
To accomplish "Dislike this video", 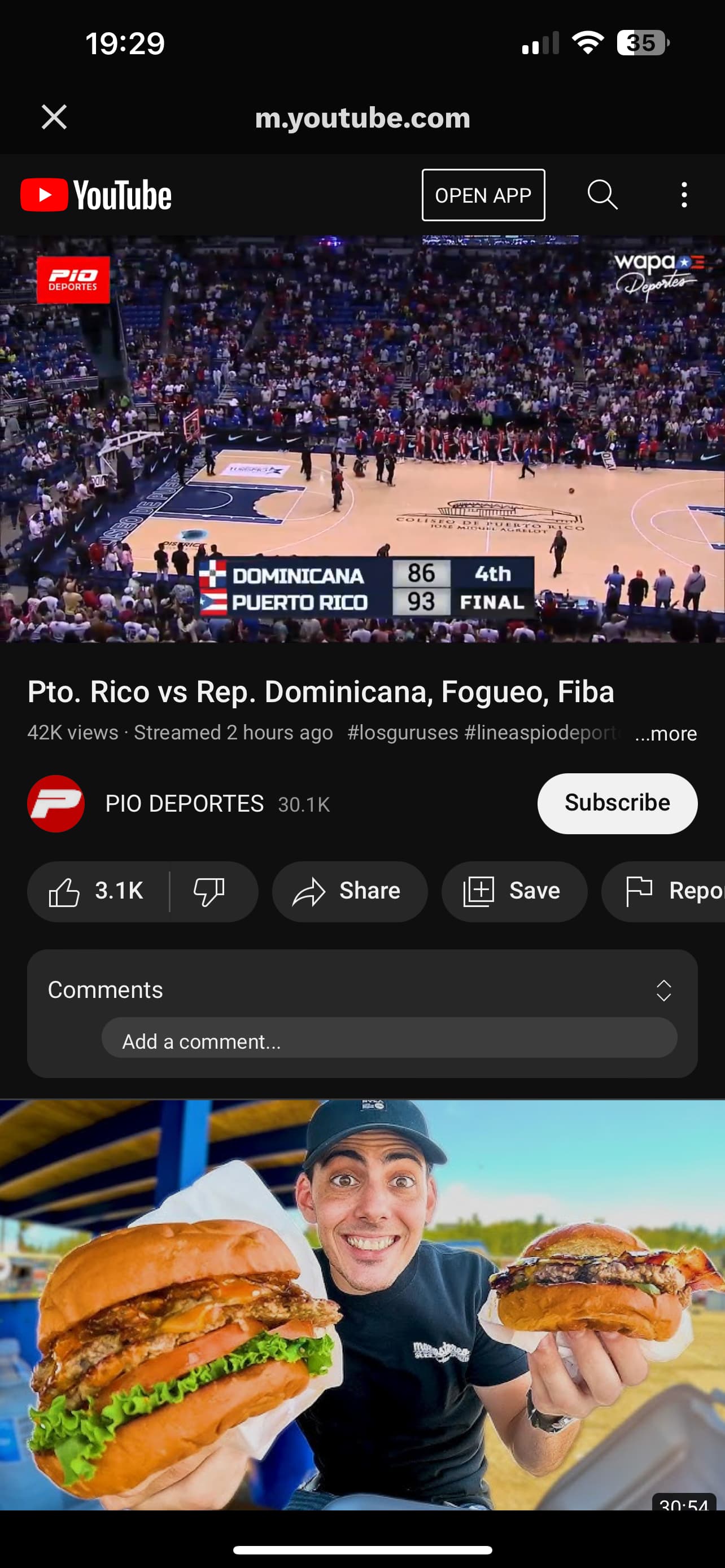I will coord(210,891).
